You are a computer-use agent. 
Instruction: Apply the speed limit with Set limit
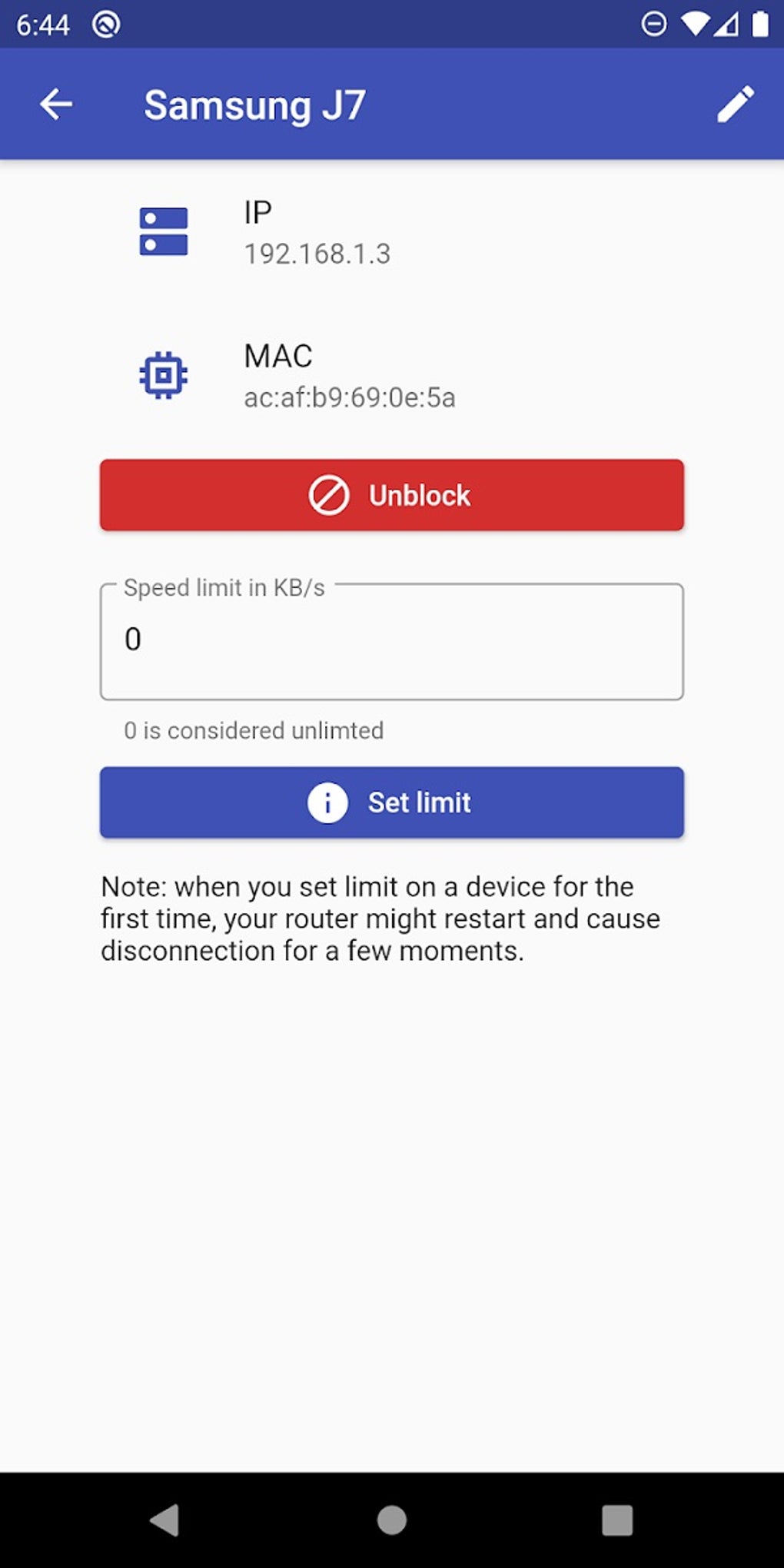click(x=390, y=802)
